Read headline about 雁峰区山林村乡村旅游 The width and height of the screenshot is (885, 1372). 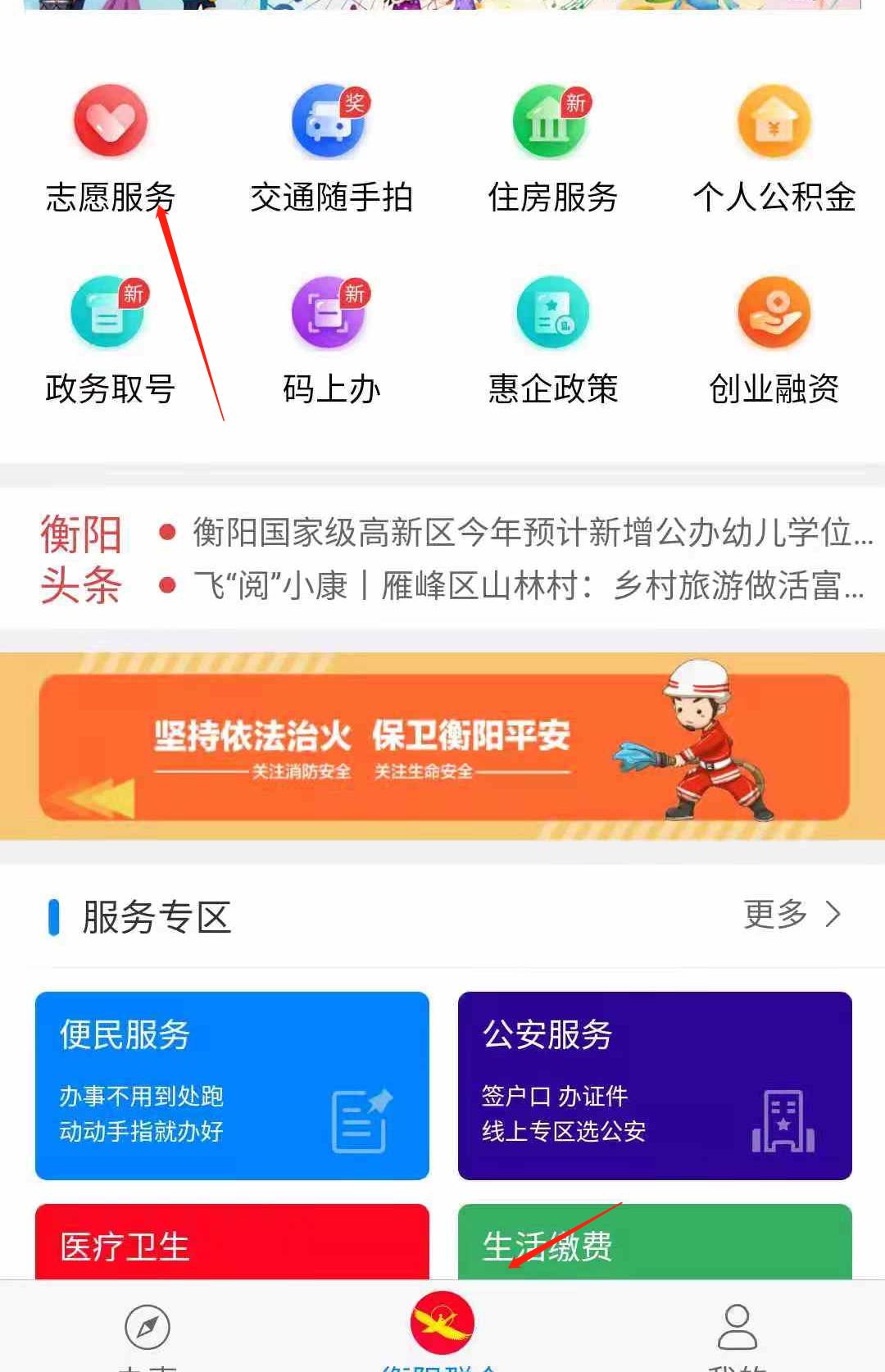tap(528, 586)
